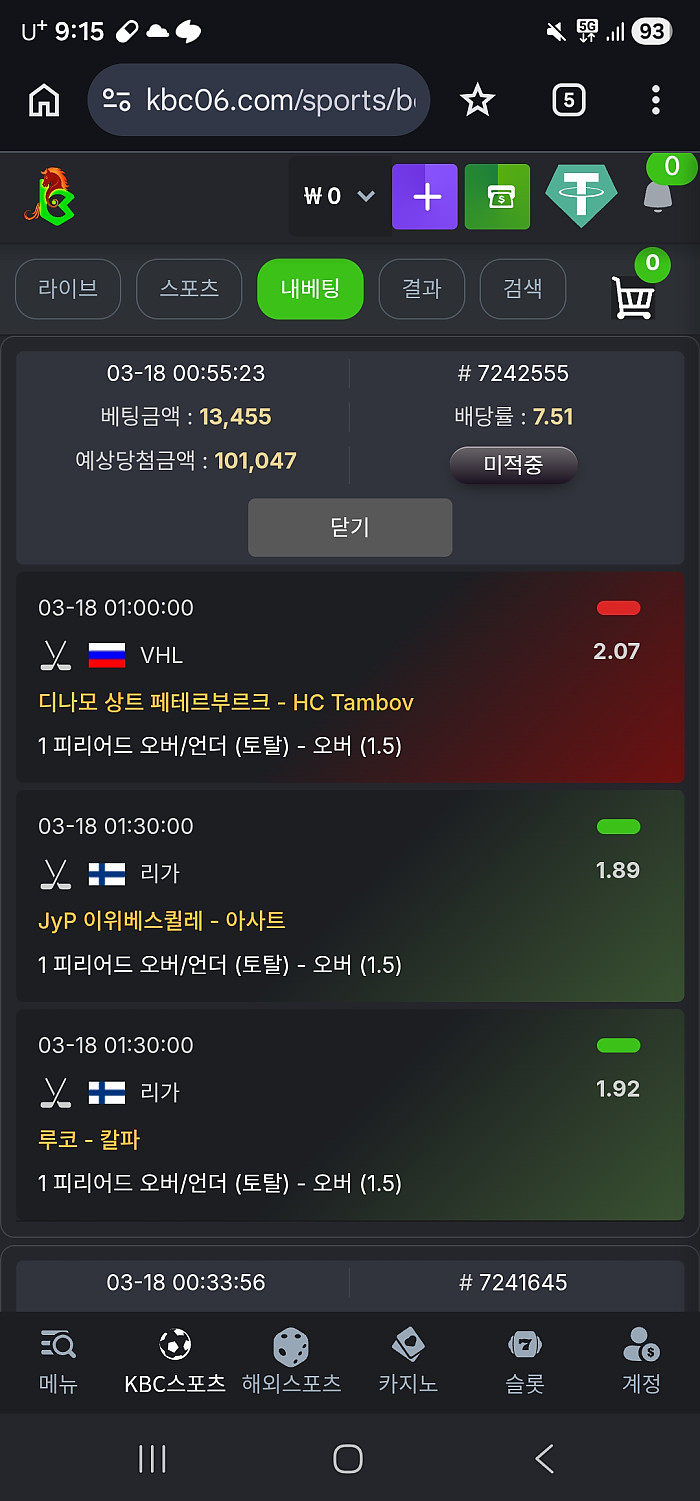Open the Tether payment icon
The width and height of the screenshot is (700, 1501).
pos(581,196)
